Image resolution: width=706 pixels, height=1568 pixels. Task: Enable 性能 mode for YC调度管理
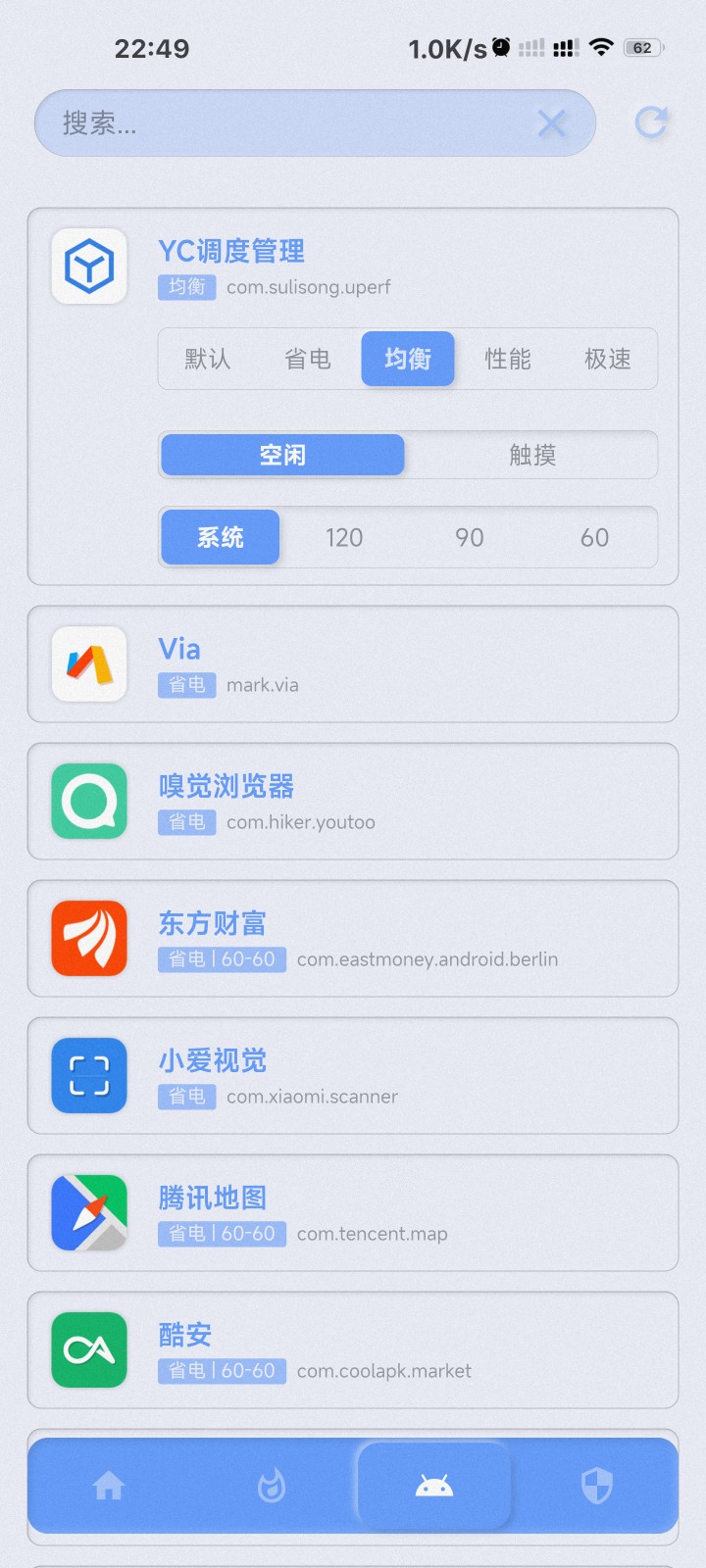(x=507, y=359)
